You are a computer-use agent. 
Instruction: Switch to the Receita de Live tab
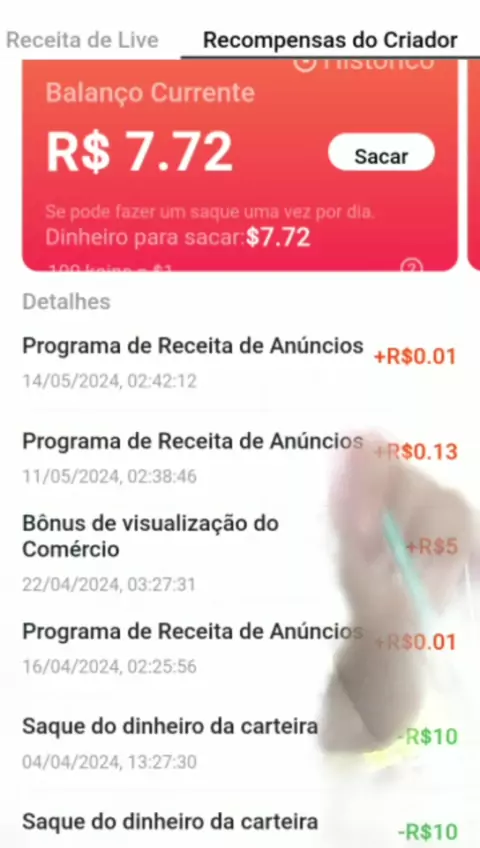82,41
